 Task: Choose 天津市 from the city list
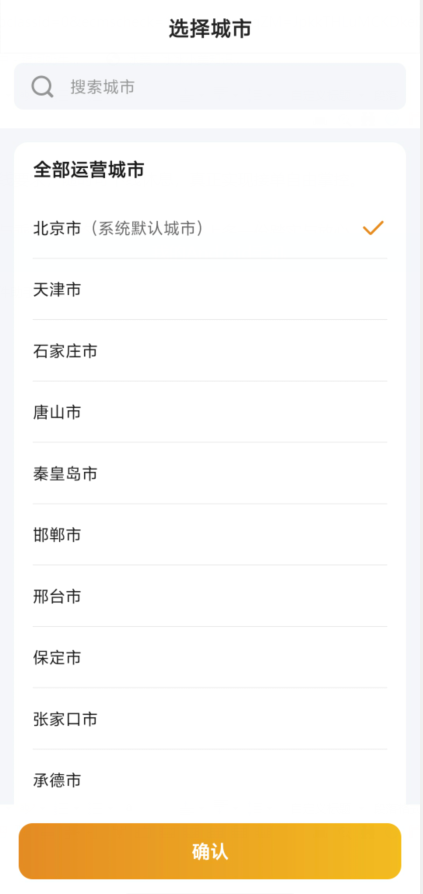point(210,290)
